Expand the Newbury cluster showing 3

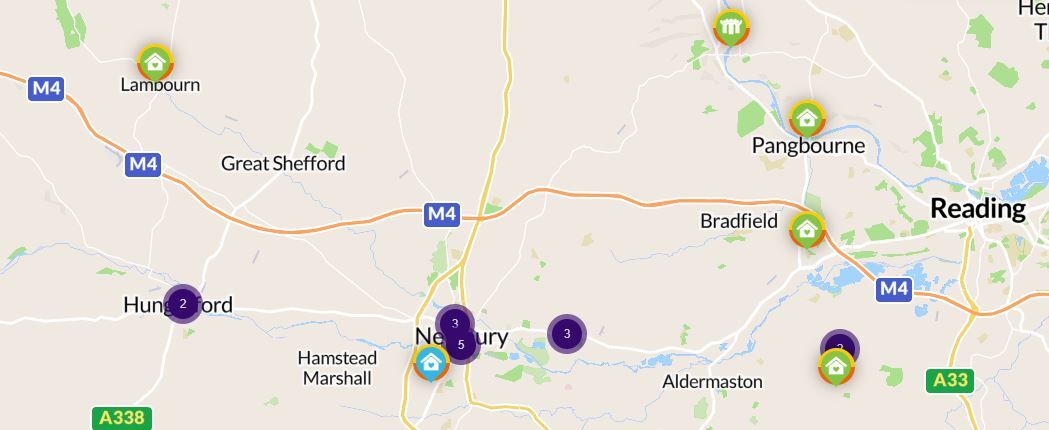pos(454,322)
